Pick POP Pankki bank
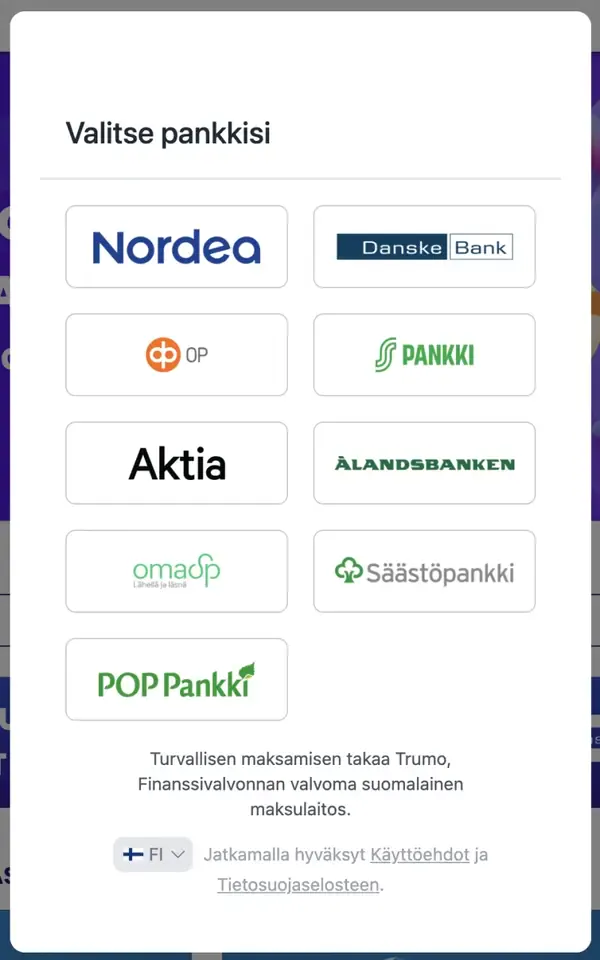Screen dimensions: 600x960 [x=176, y=679]
